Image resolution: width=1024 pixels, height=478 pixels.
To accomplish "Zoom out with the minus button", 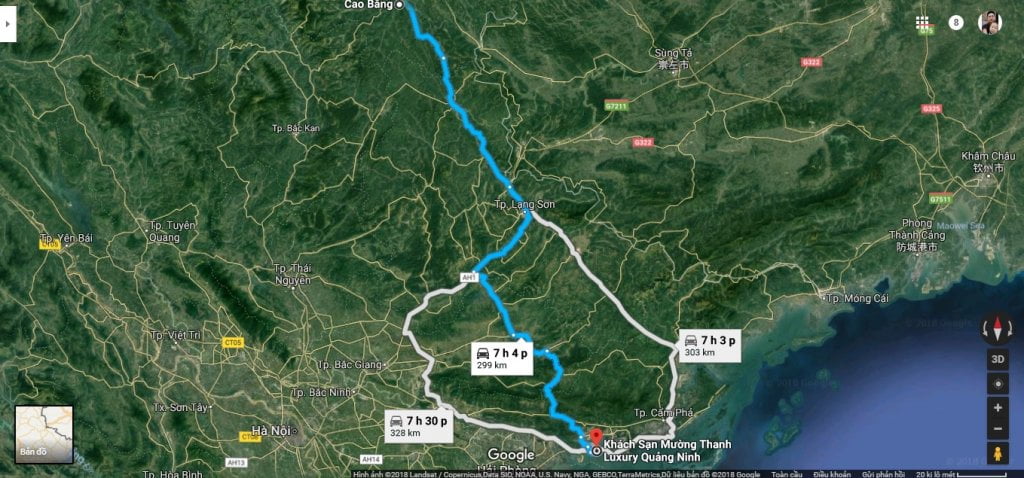I will point(997,430).
